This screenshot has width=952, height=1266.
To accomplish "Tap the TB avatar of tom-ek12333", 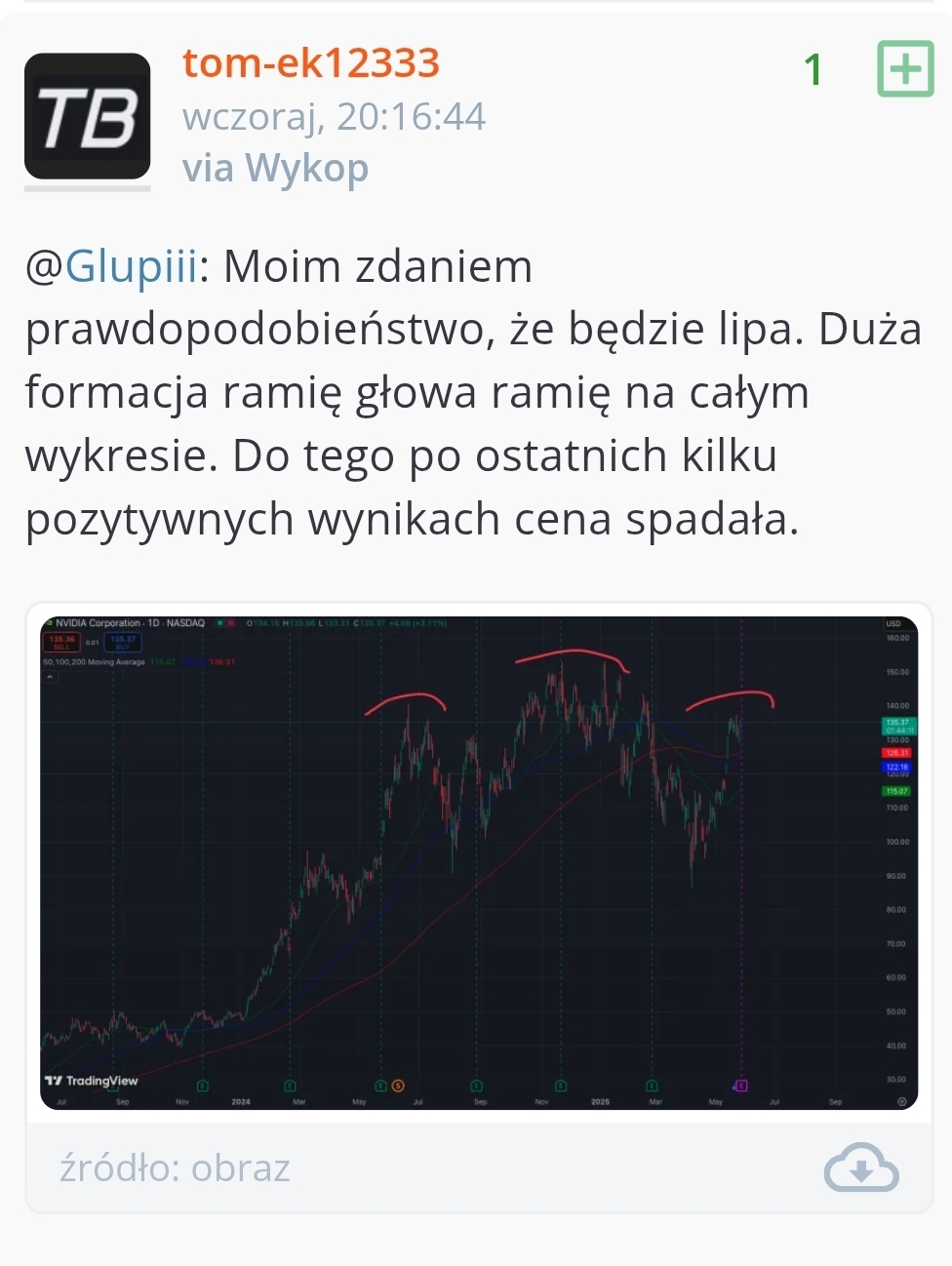I will [88, 116].
